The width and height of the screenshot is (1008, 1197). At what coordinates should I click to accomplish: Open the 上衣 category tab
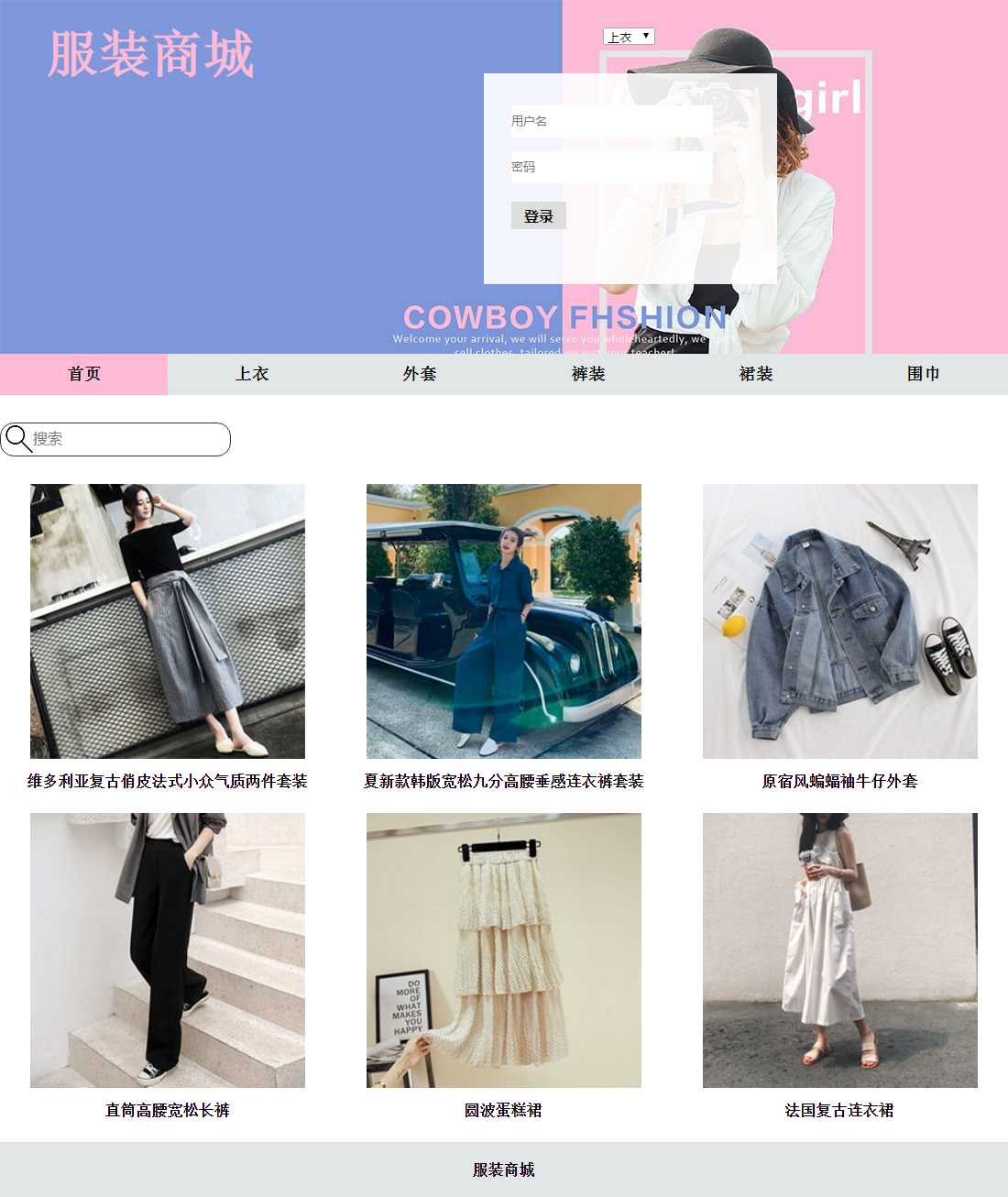251,374
